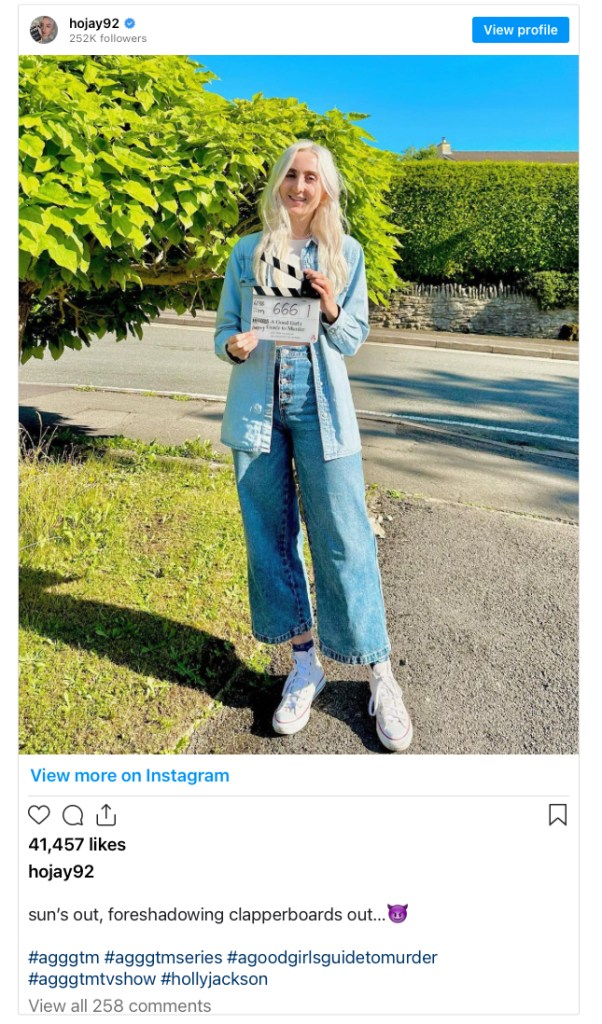Open View more on Instagram link
The image size is (602, 1024).
coord(130,775)
